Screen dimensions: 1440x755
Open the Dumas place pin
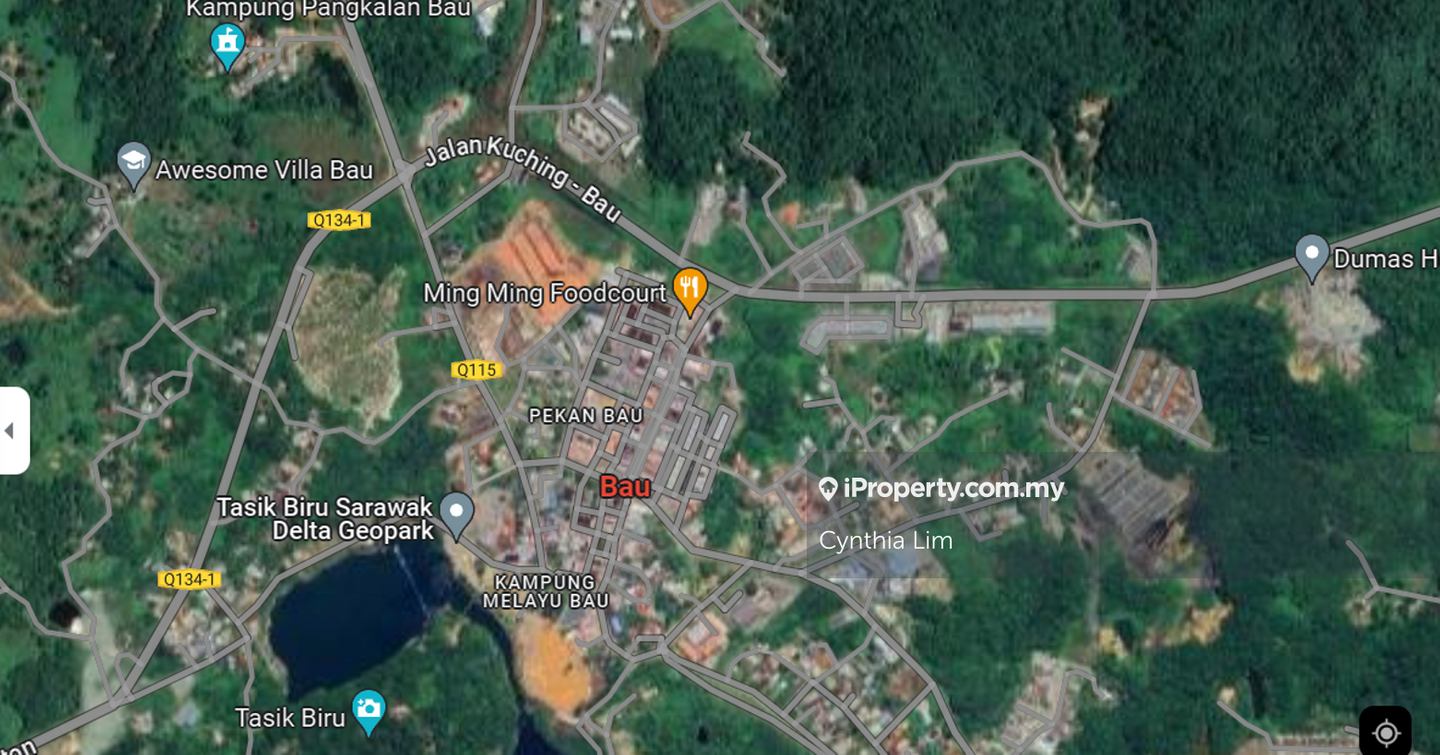[x=1311, y=255]
